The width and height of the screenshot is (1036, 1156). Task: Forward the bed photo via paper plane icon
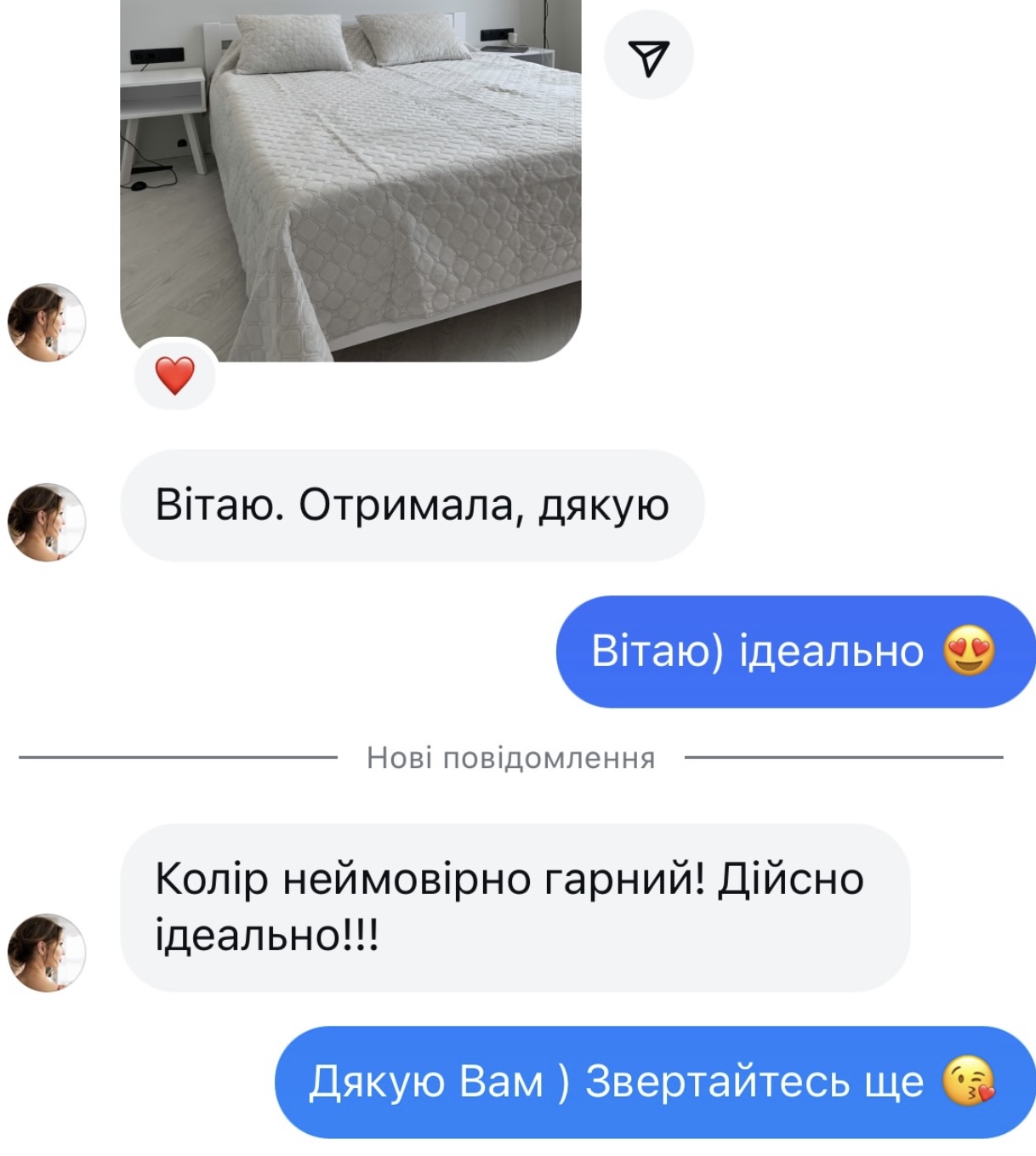(648, 55)
